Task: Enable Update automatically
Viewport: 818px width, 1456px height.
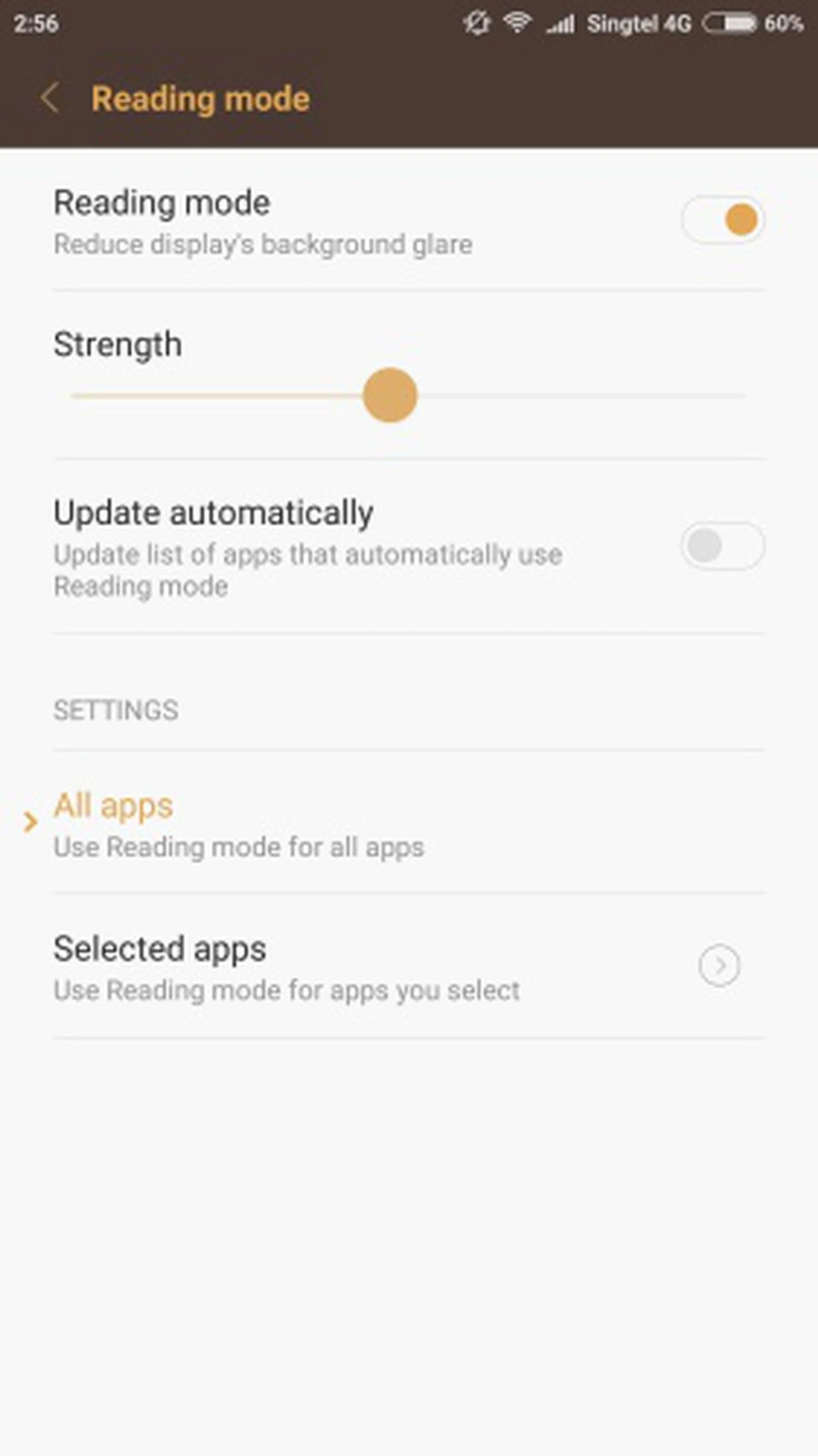Action: click(x=723, y=546)
